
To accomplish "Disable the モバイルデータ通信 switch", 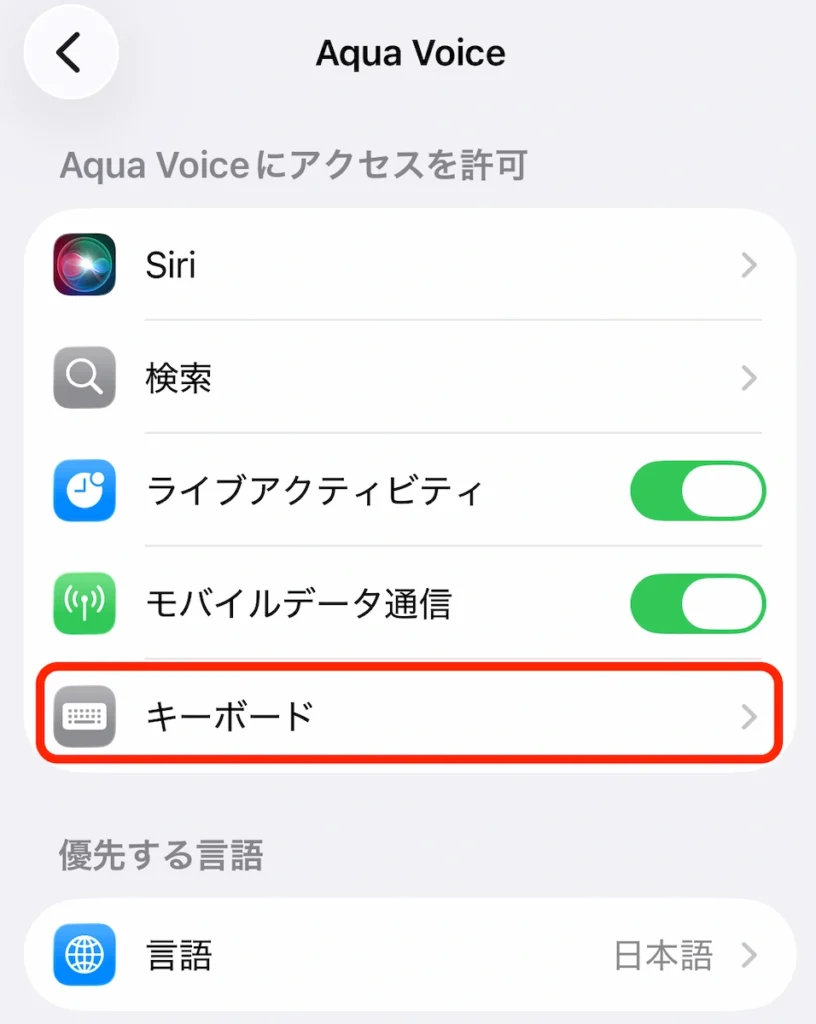I will click(697, 604).
